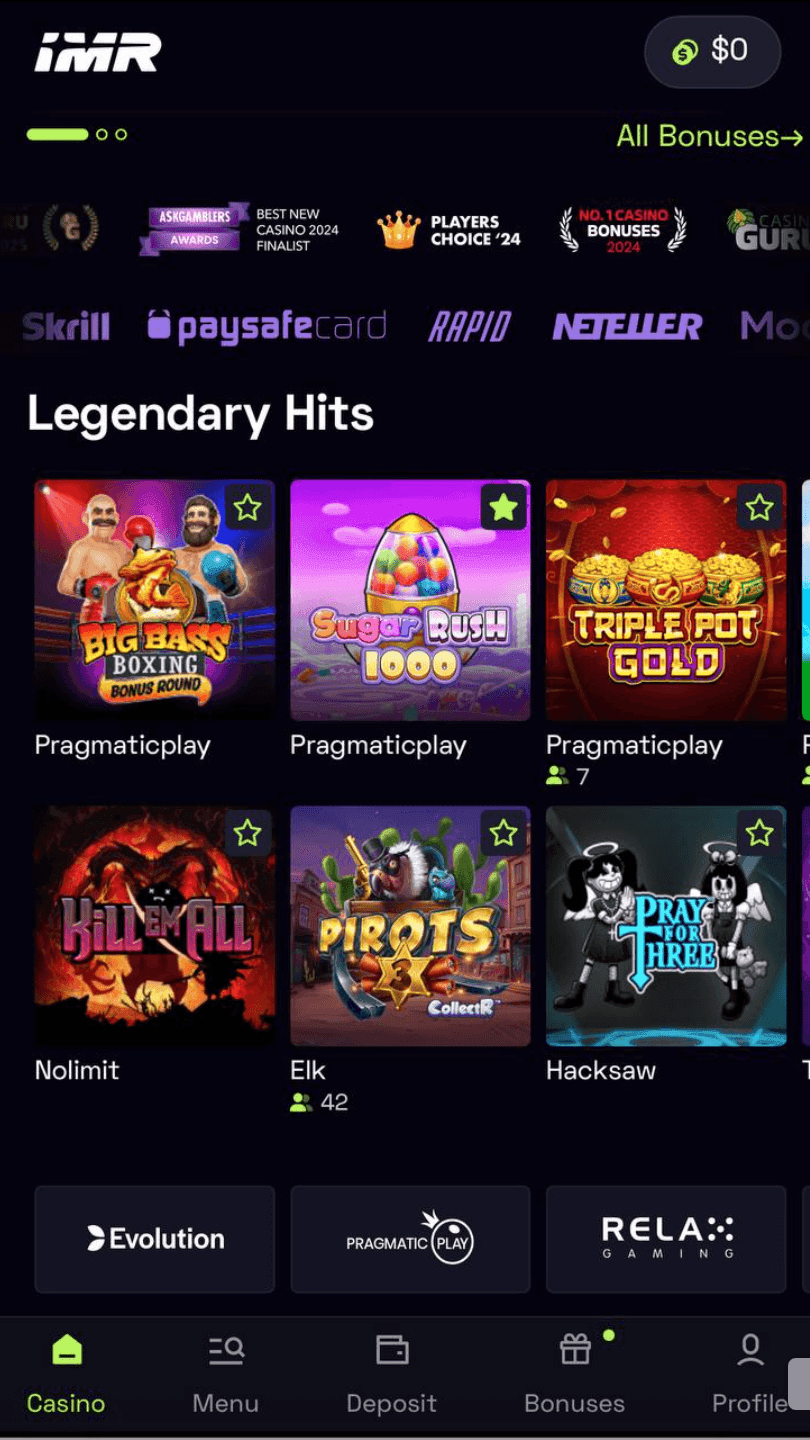
Task: Browse the Relax Gaming provider
Action: 666,1239
